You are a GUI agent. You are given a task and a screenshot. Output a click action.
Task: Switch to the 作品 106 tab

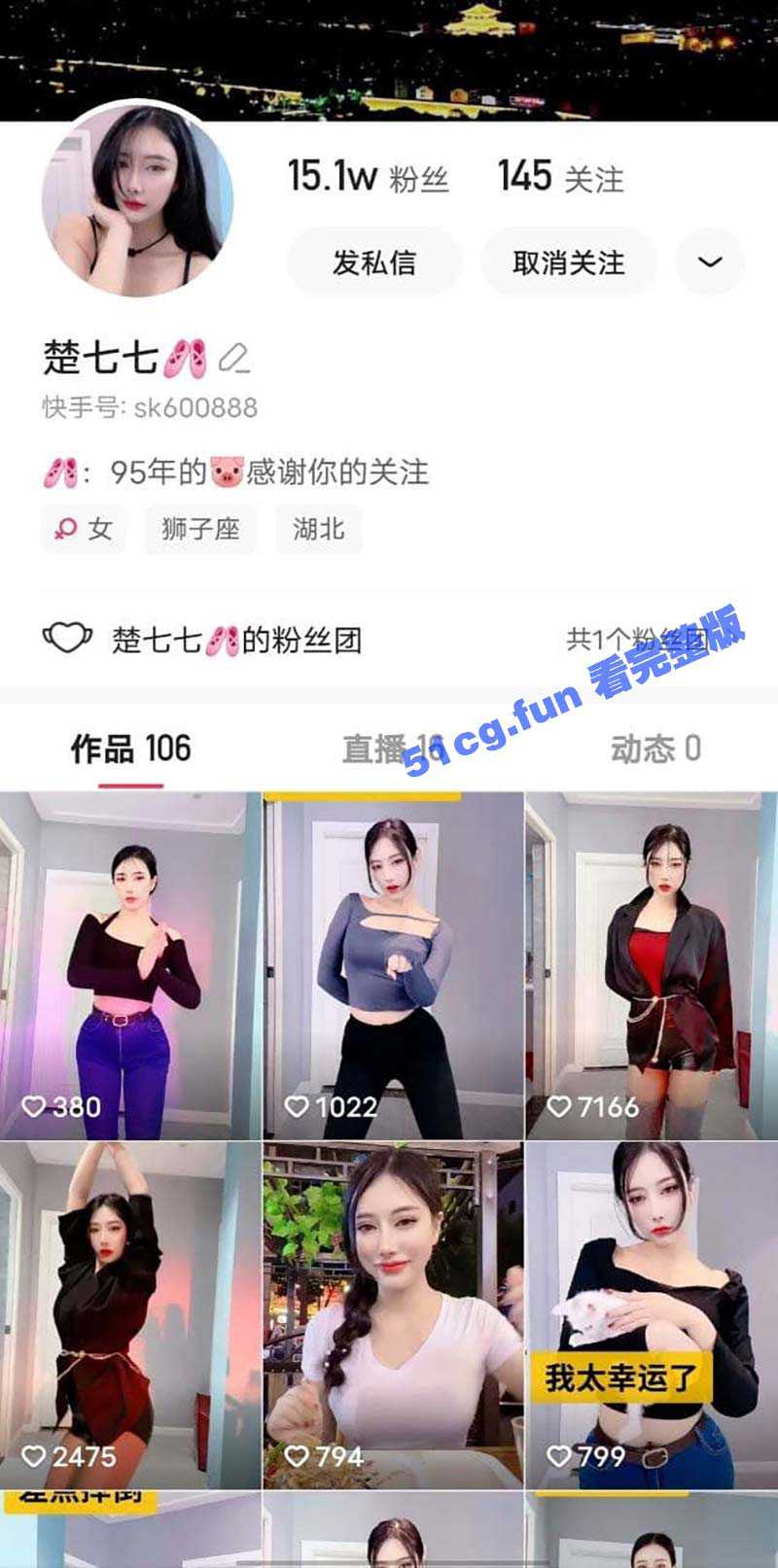130,749
